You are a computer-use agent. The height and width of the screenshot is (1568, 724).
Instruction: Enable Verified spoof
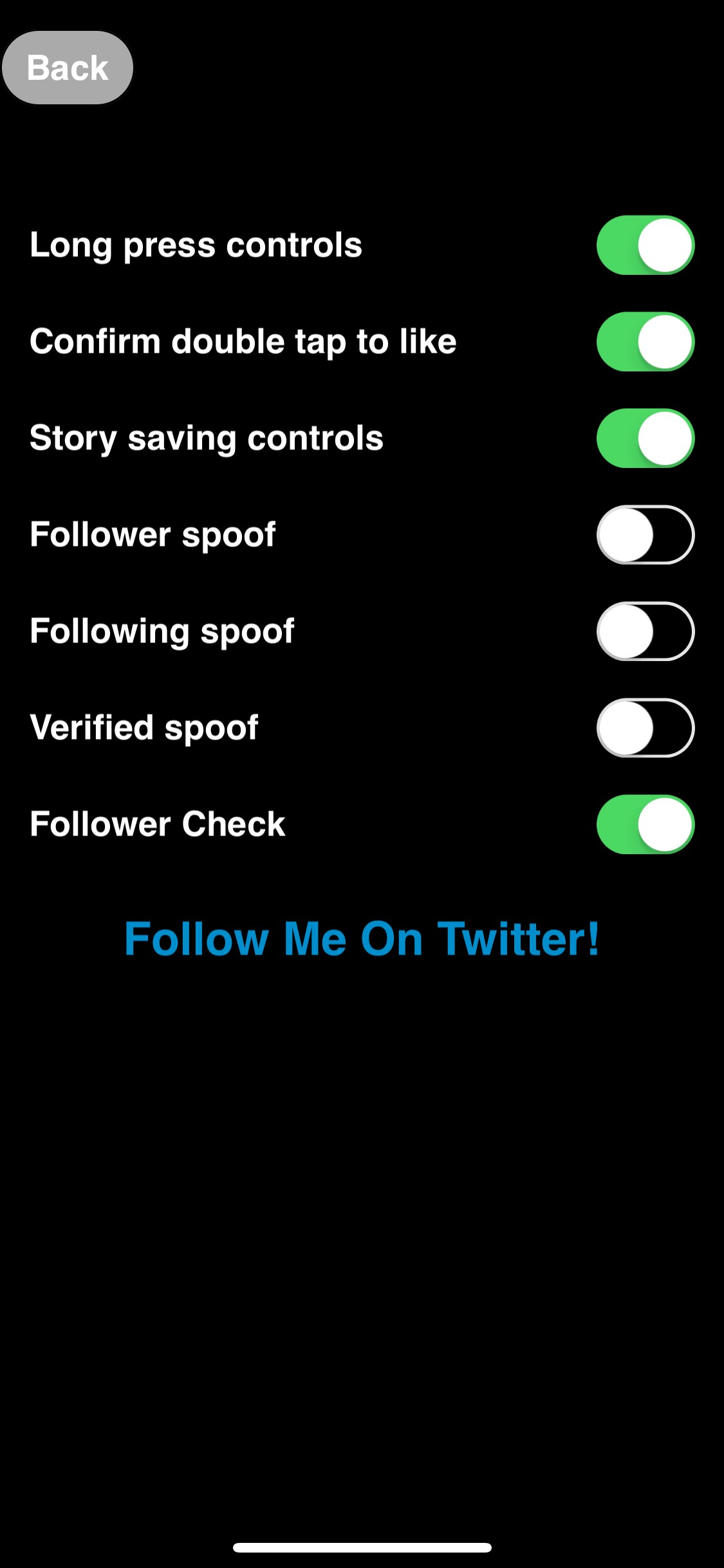[645, 728]
